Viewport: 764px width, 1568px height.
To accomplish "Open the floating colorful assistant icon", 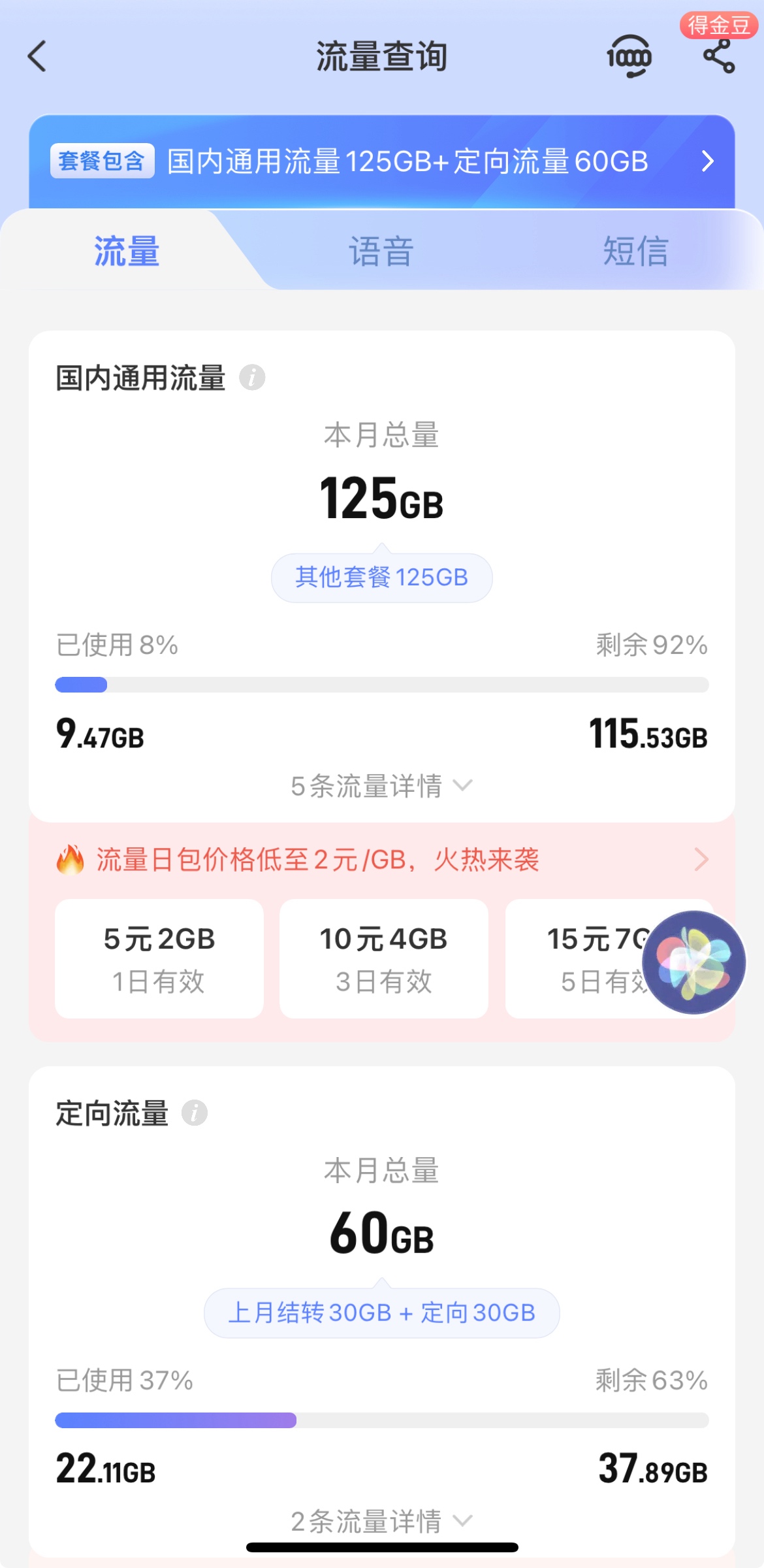I will coord(693,962).
